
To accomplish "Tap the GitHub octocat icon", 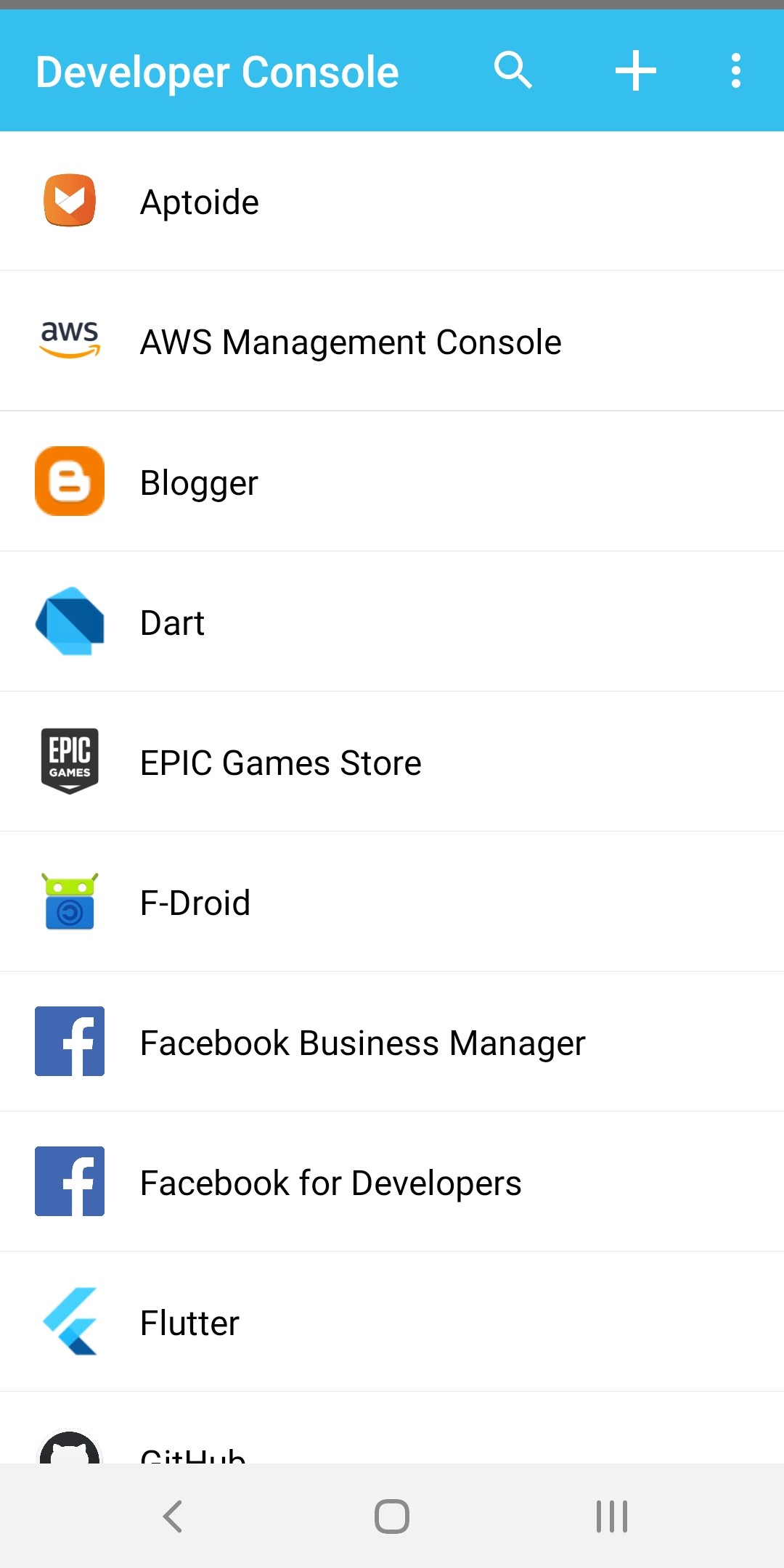I will (x=69, y=1451).
